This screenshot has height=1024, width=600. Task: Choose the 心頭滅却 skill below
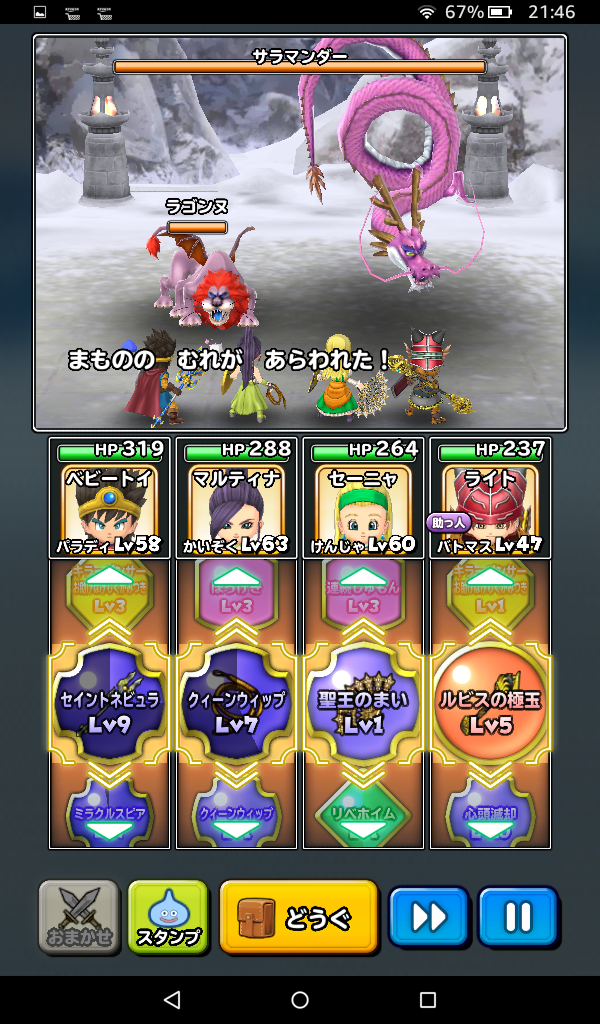click(x=490, y=810)
